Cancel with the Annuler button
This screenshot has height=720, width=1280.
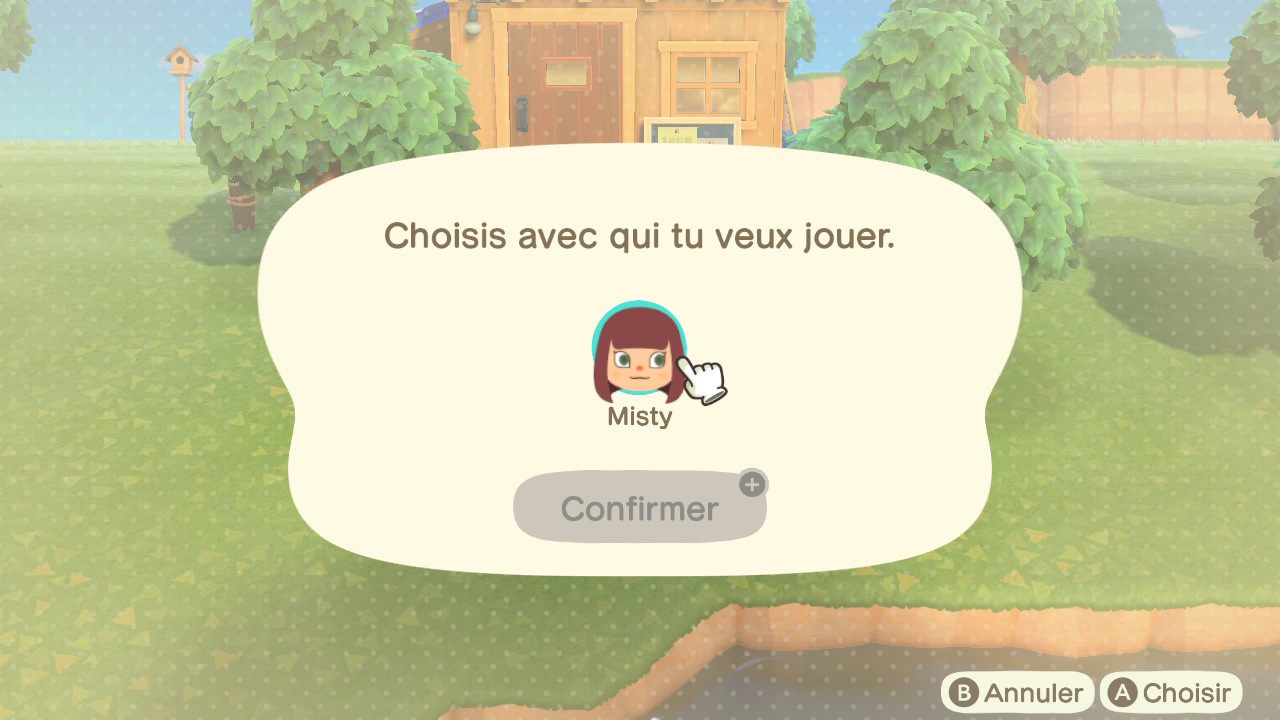1018,693
